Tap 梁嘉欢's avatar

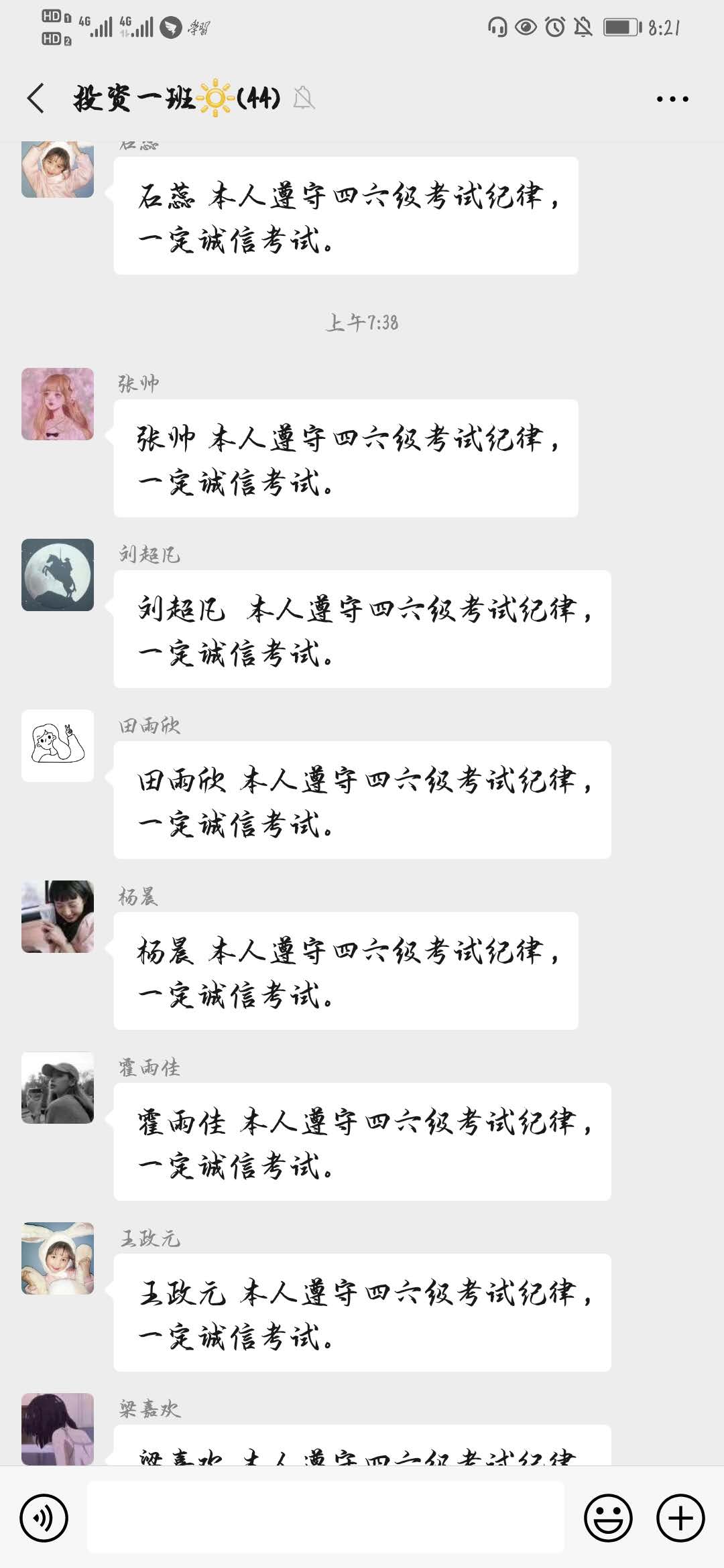(58, 1429)
